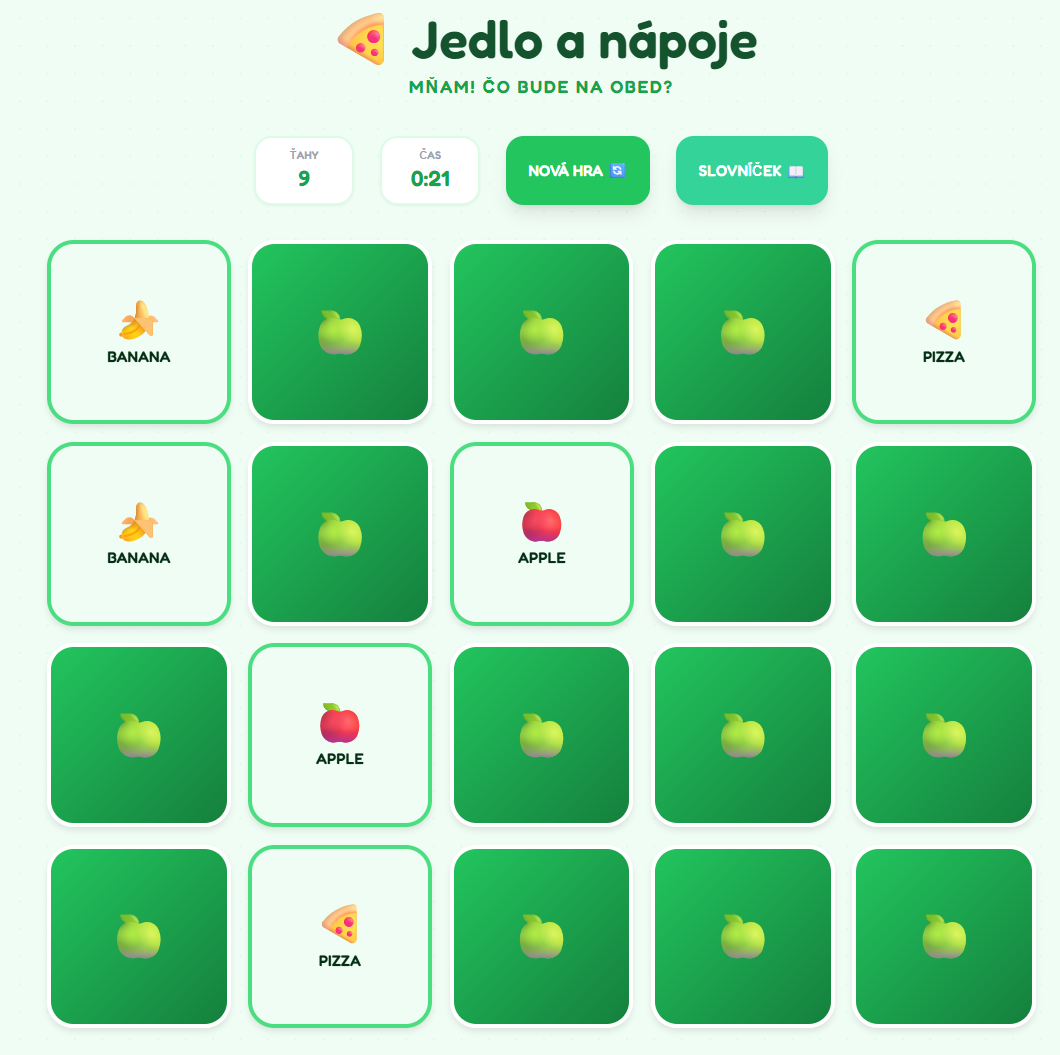This screenshot has width=1060, height=1055.
Task: Turn over hidden card left of bottom Pizza
Action: pos(139,936)
